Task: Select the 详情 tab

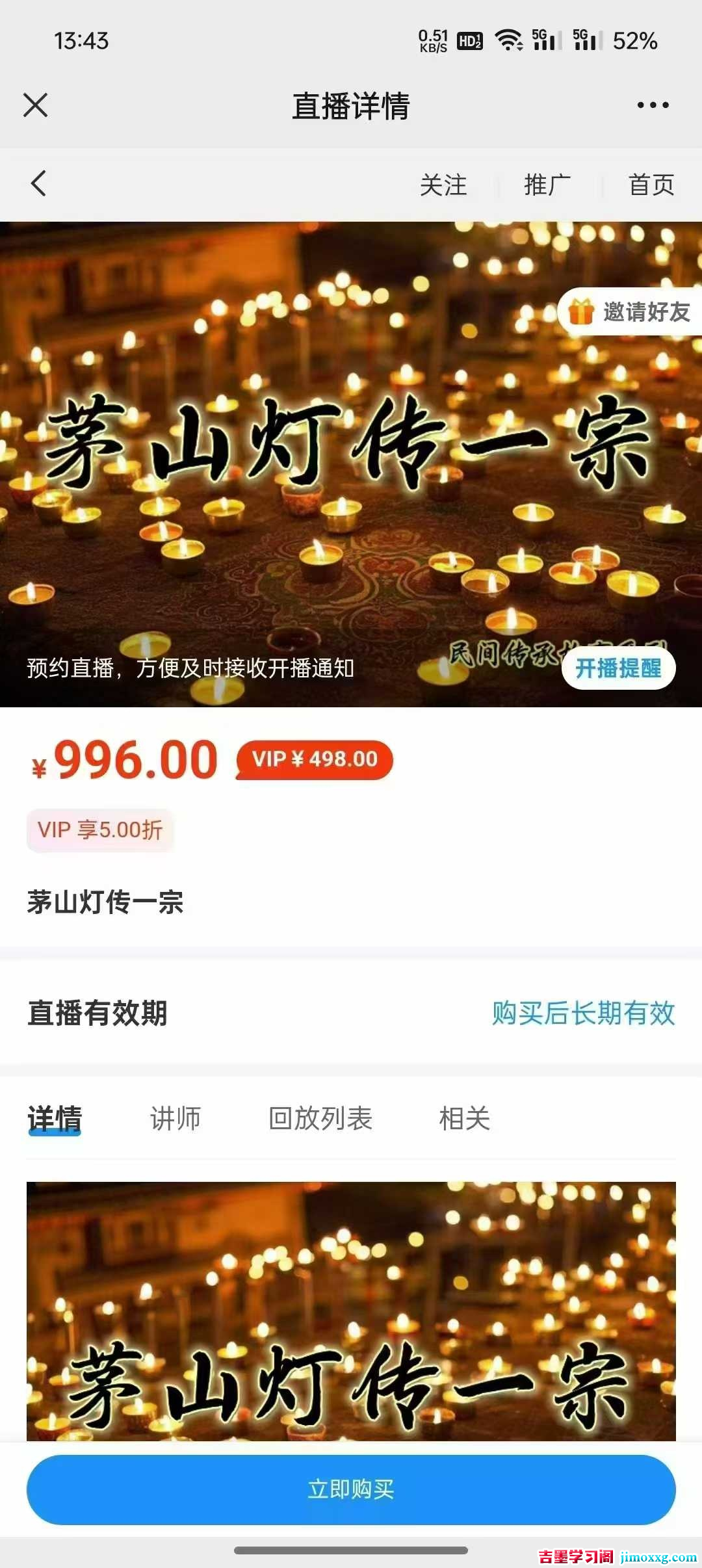Action: point(55,1119)
